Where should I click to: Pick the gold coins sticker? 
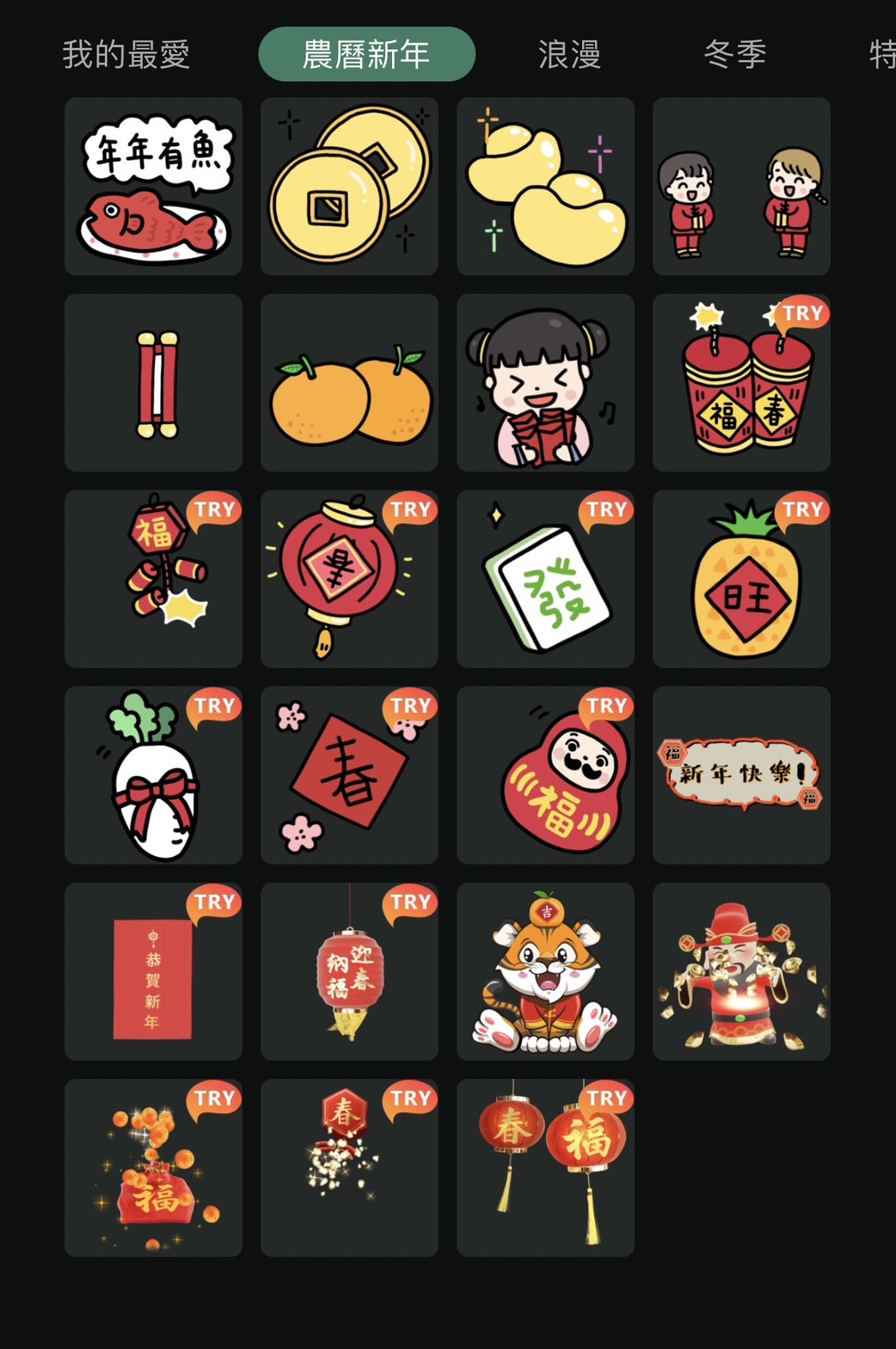click(x=349, y=187)
